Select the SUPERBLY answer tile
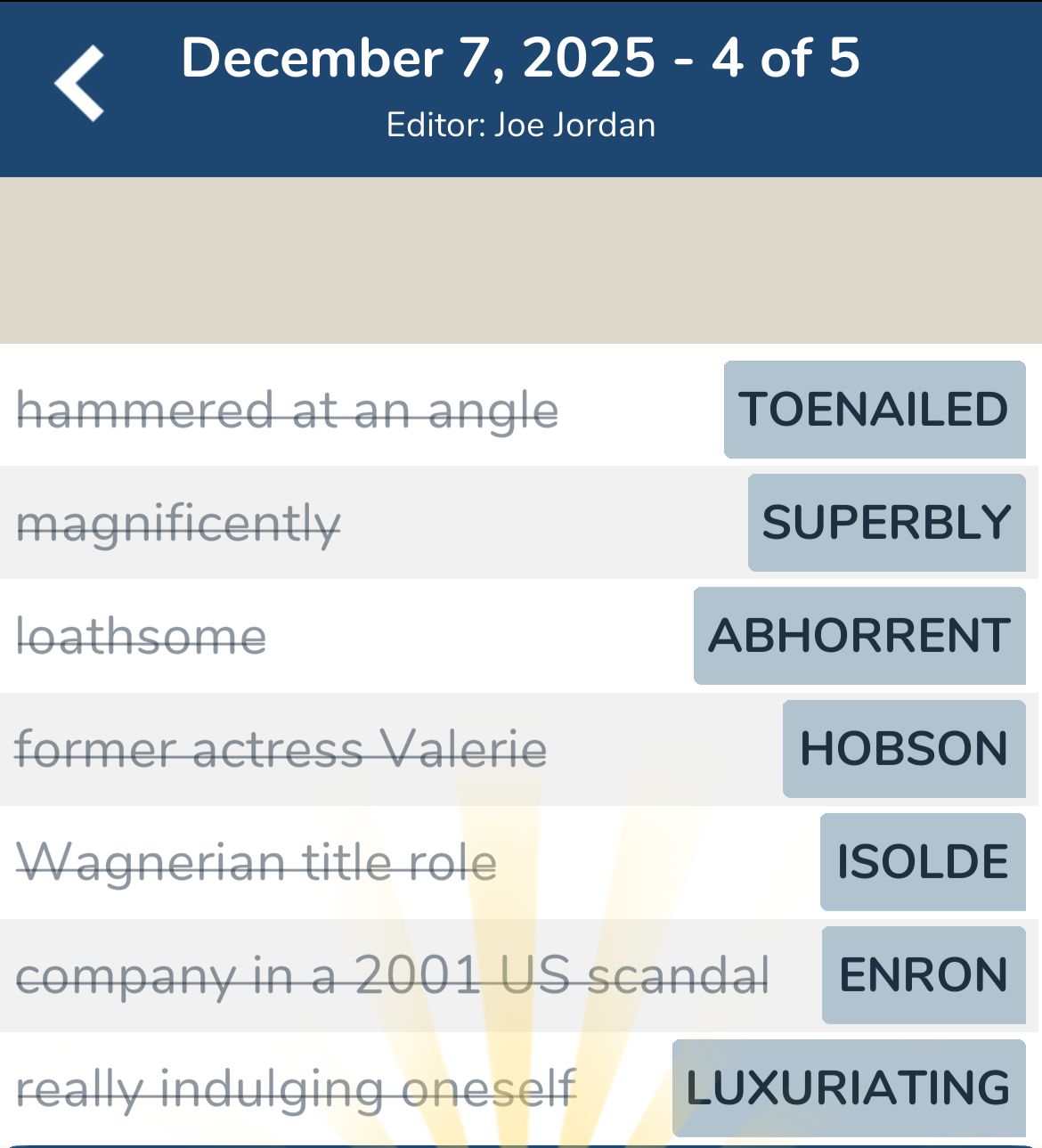 (886, 523)
